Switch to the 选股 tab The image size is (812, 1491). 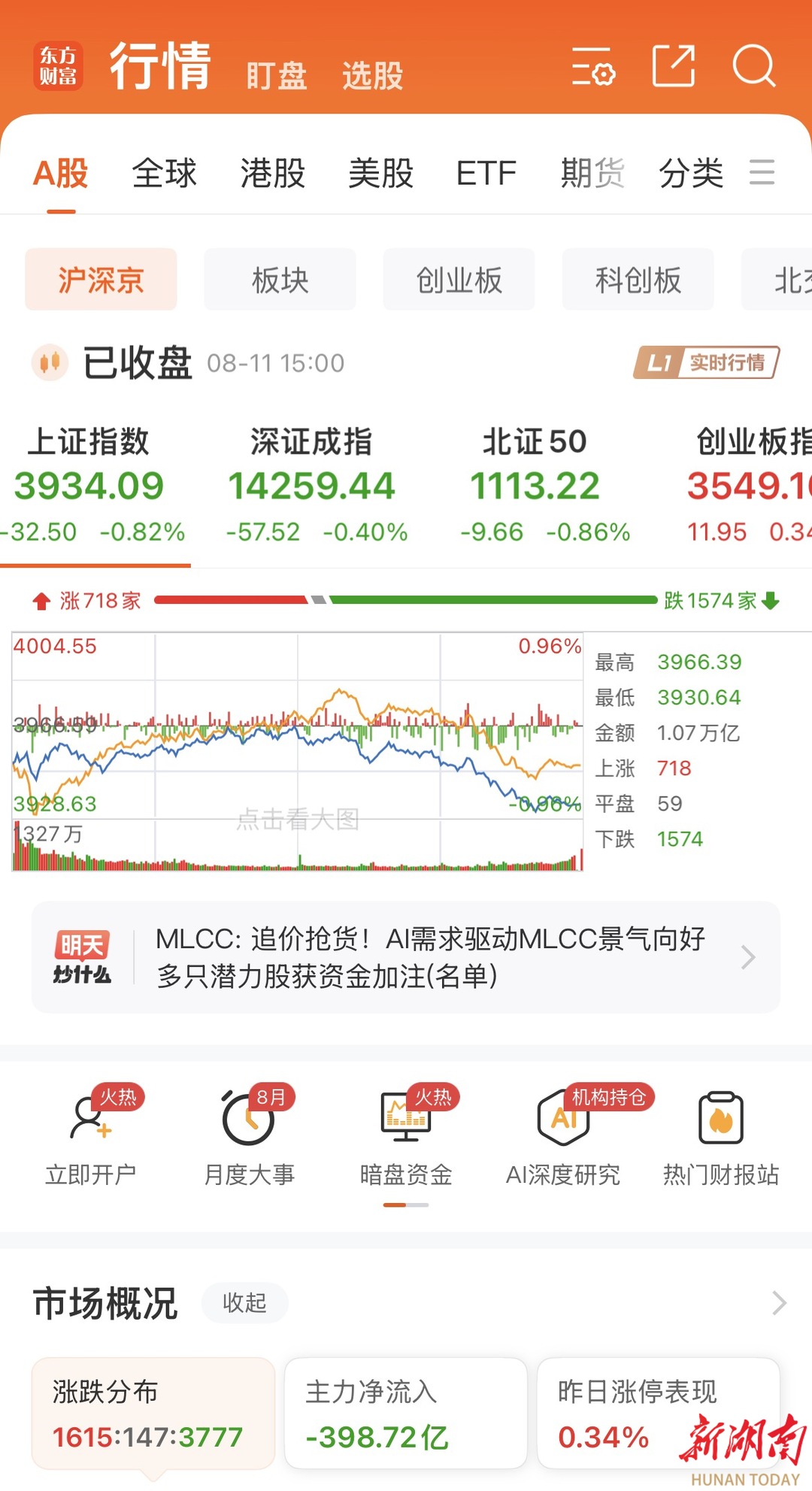tap(372, 76)
